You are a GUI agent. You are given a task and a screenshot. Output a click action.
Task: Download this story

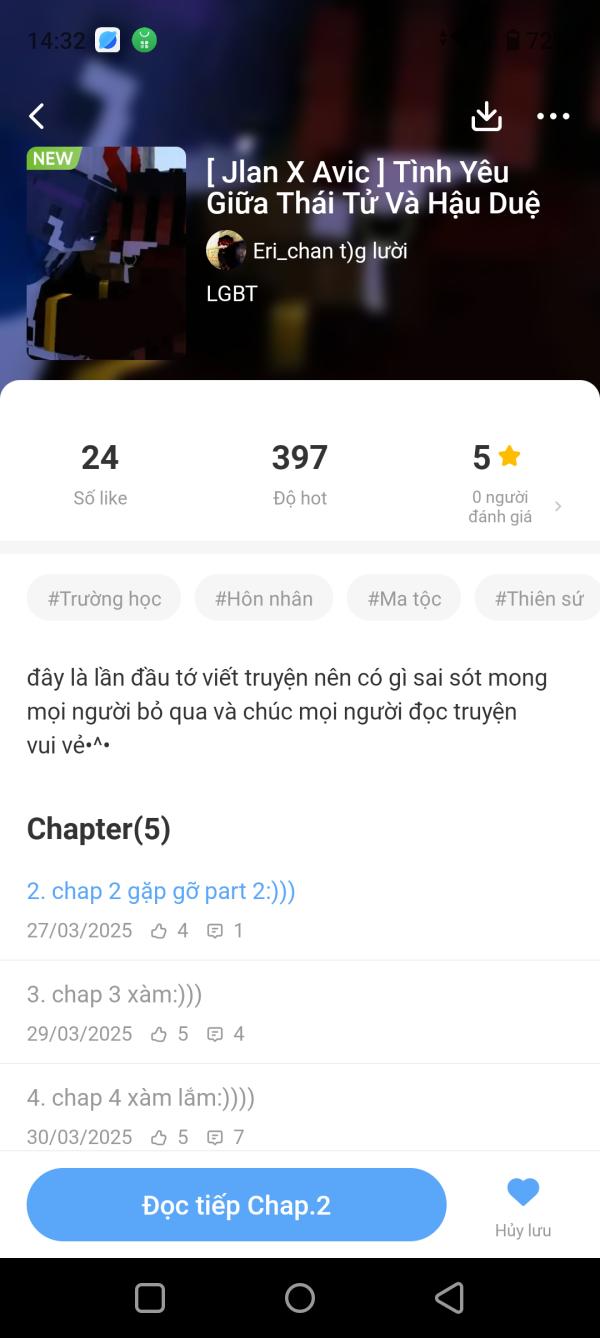tap(486, 116)
